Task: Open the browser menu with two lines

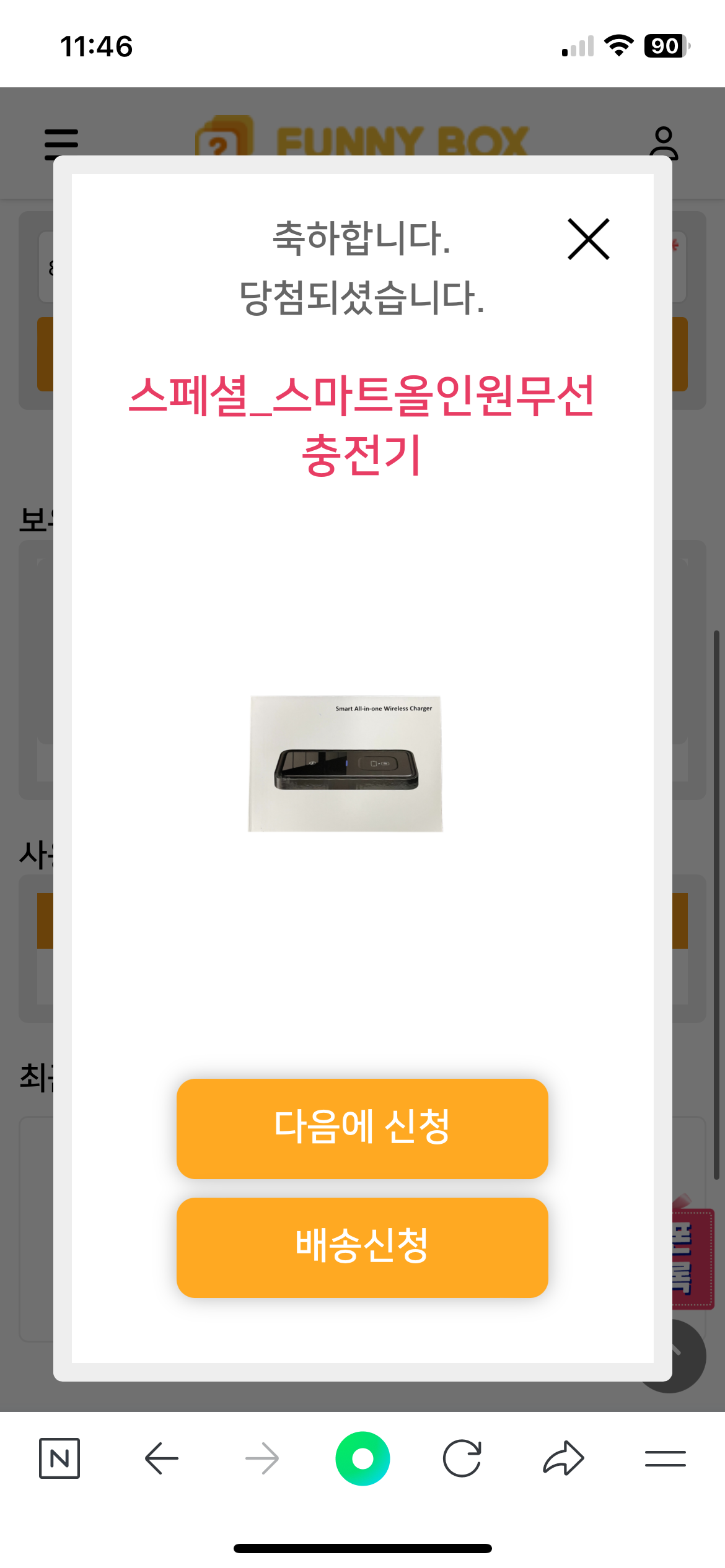Action: tap(665, 1458)
